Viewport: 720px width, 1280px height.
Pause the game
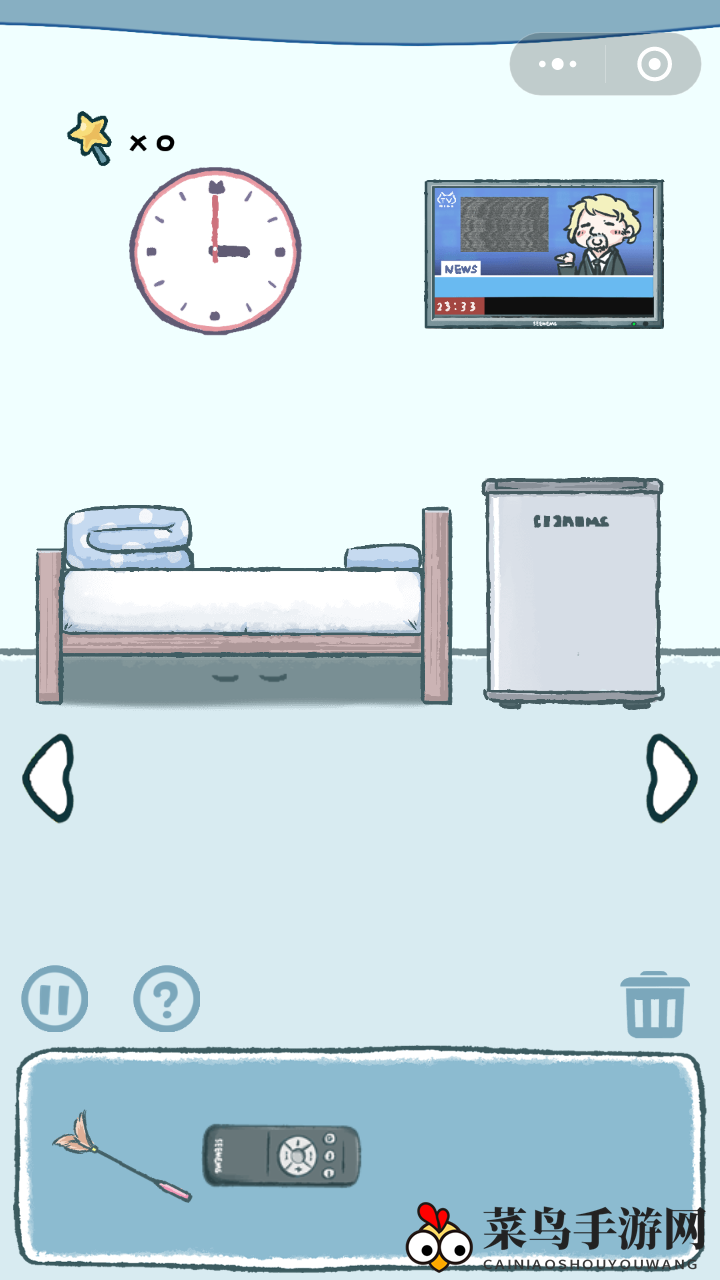tap(55, 998)
